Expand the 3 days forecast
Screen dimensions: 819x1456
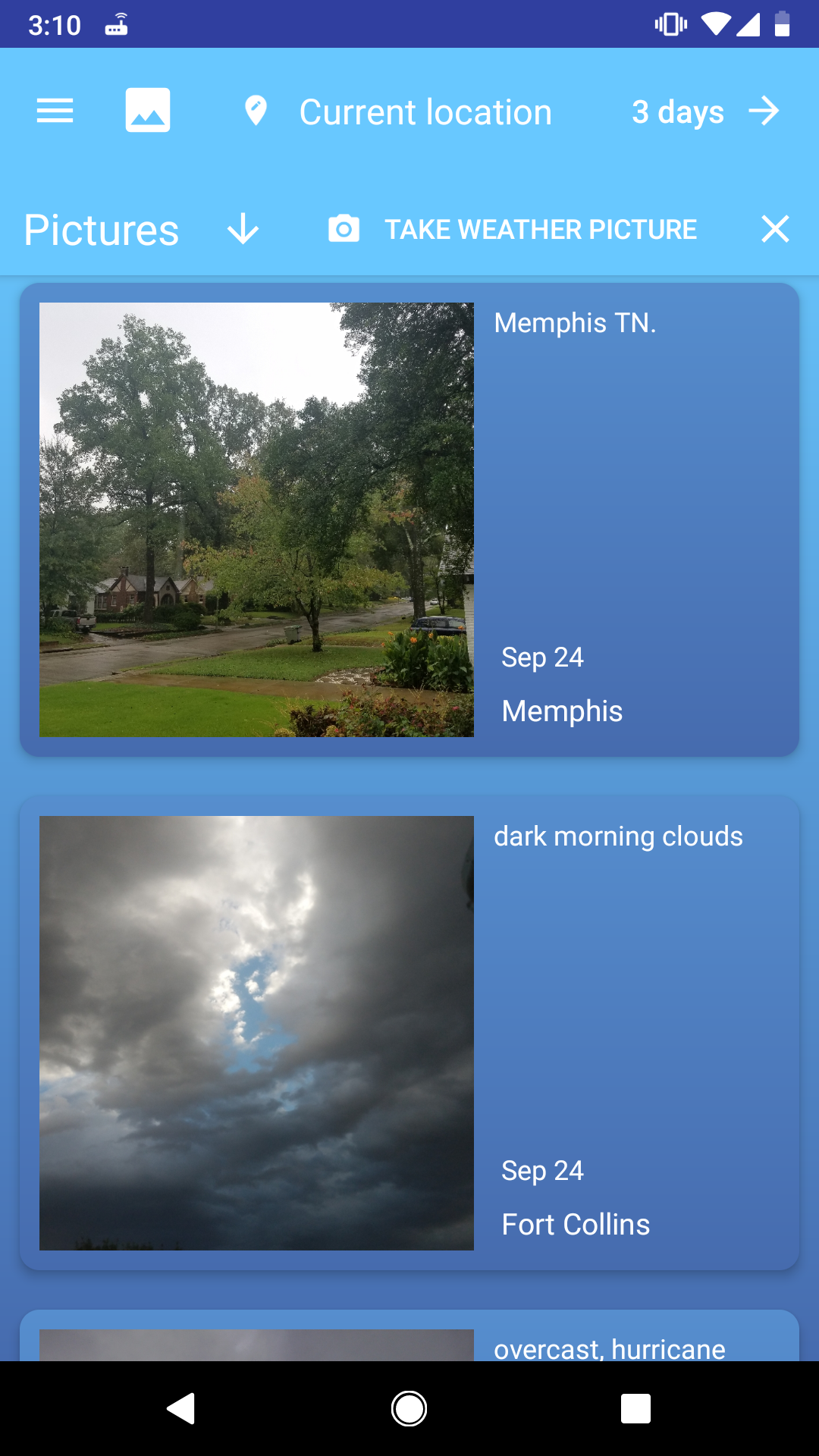(679, 111)
